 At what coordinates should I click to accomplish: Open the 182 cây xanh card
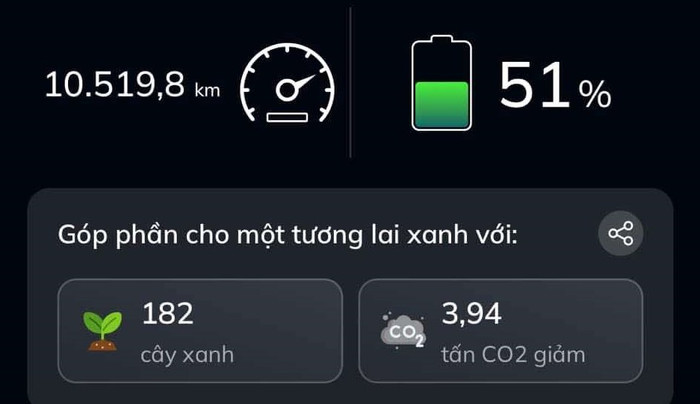[x=200, y=331]
